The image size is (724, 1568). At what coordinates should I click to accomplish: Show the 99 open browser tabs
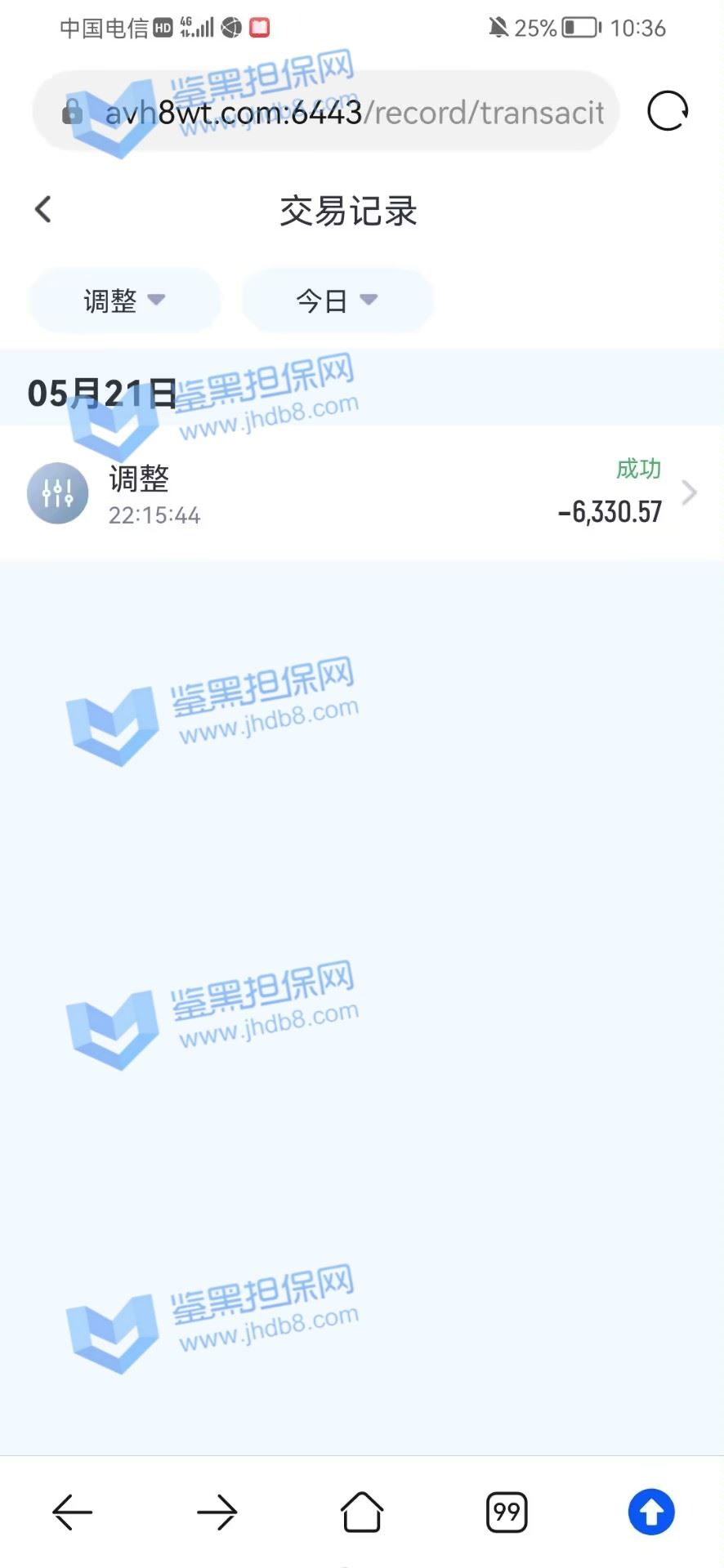click(507, 1512)
